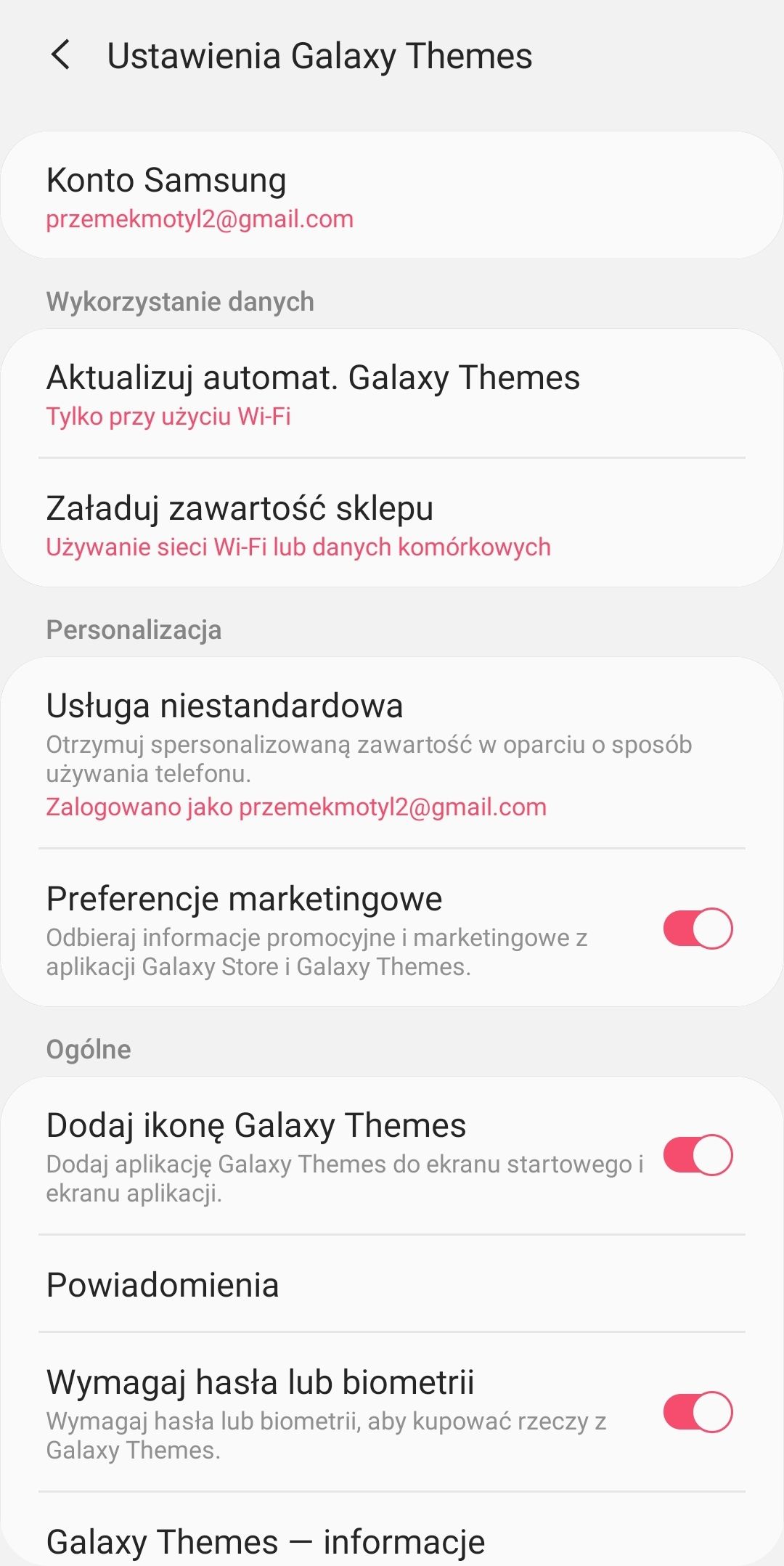784x1566 pixels.
Task: Open Załaduj zawartość sklepu option
Action: 392,524
